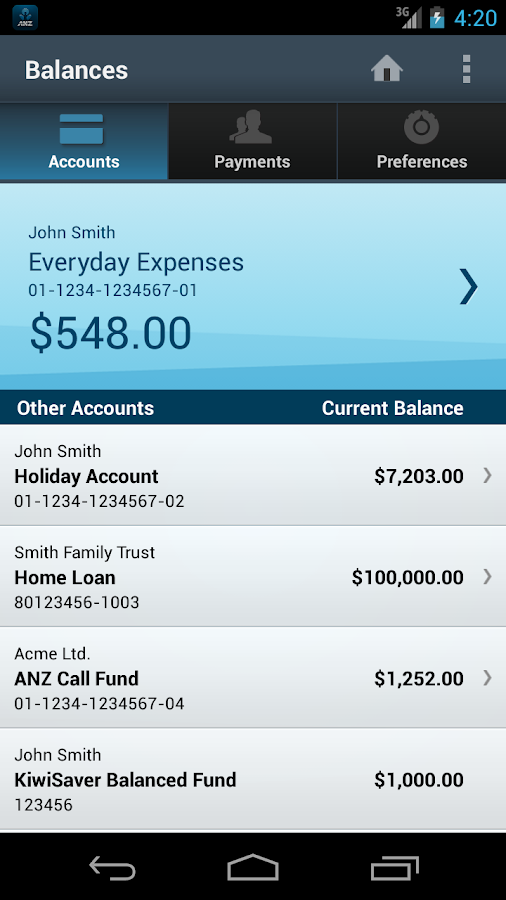Open the Everyday Expenses account
This screenshot has height=900, width=506.
(x=253, y=286)
